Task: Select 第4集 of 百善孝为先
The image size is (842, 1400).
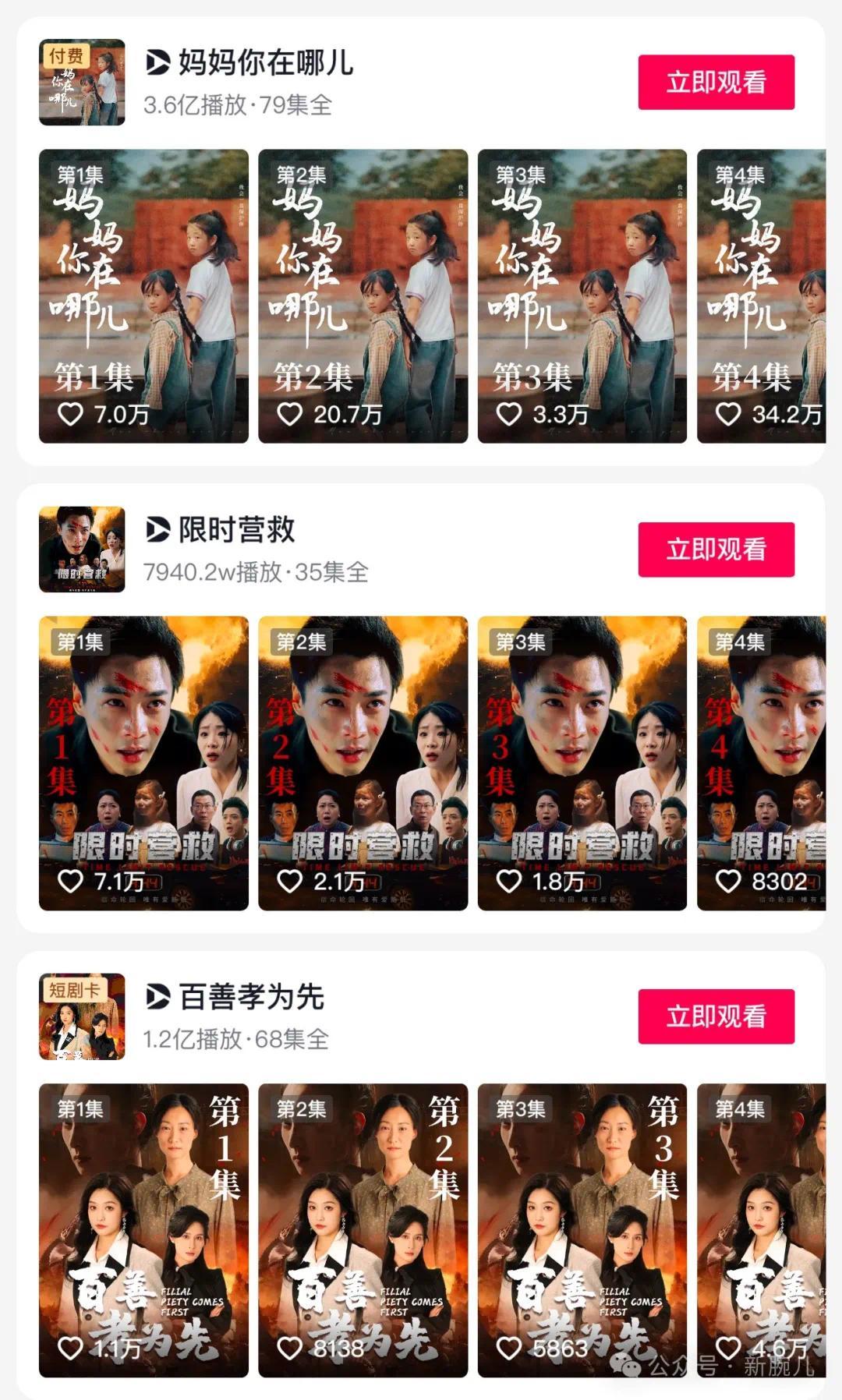Action: pyautogui.click(x=761, y=1230)
